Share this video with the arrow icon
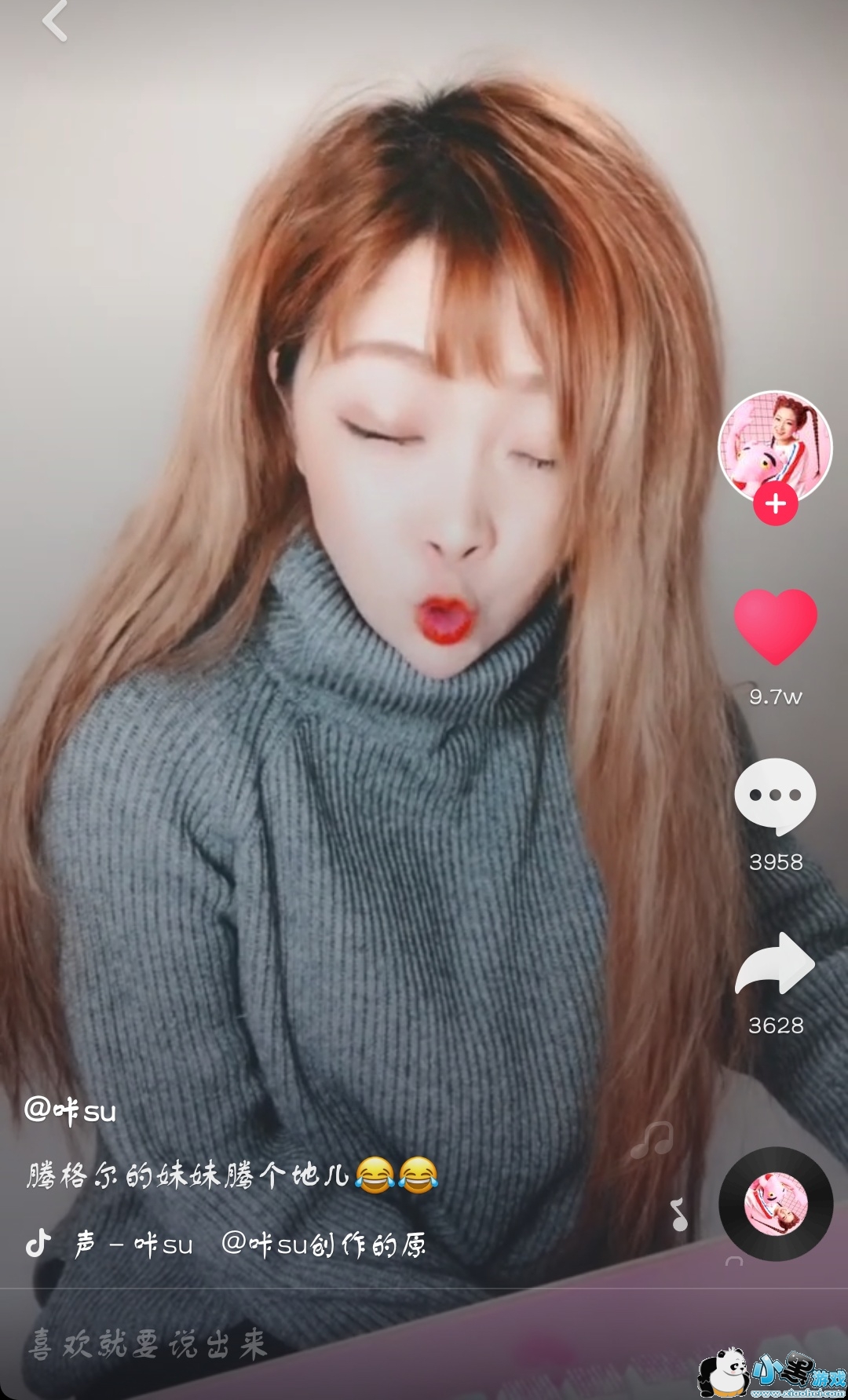The image size is (848, 1400). (775, 966)
